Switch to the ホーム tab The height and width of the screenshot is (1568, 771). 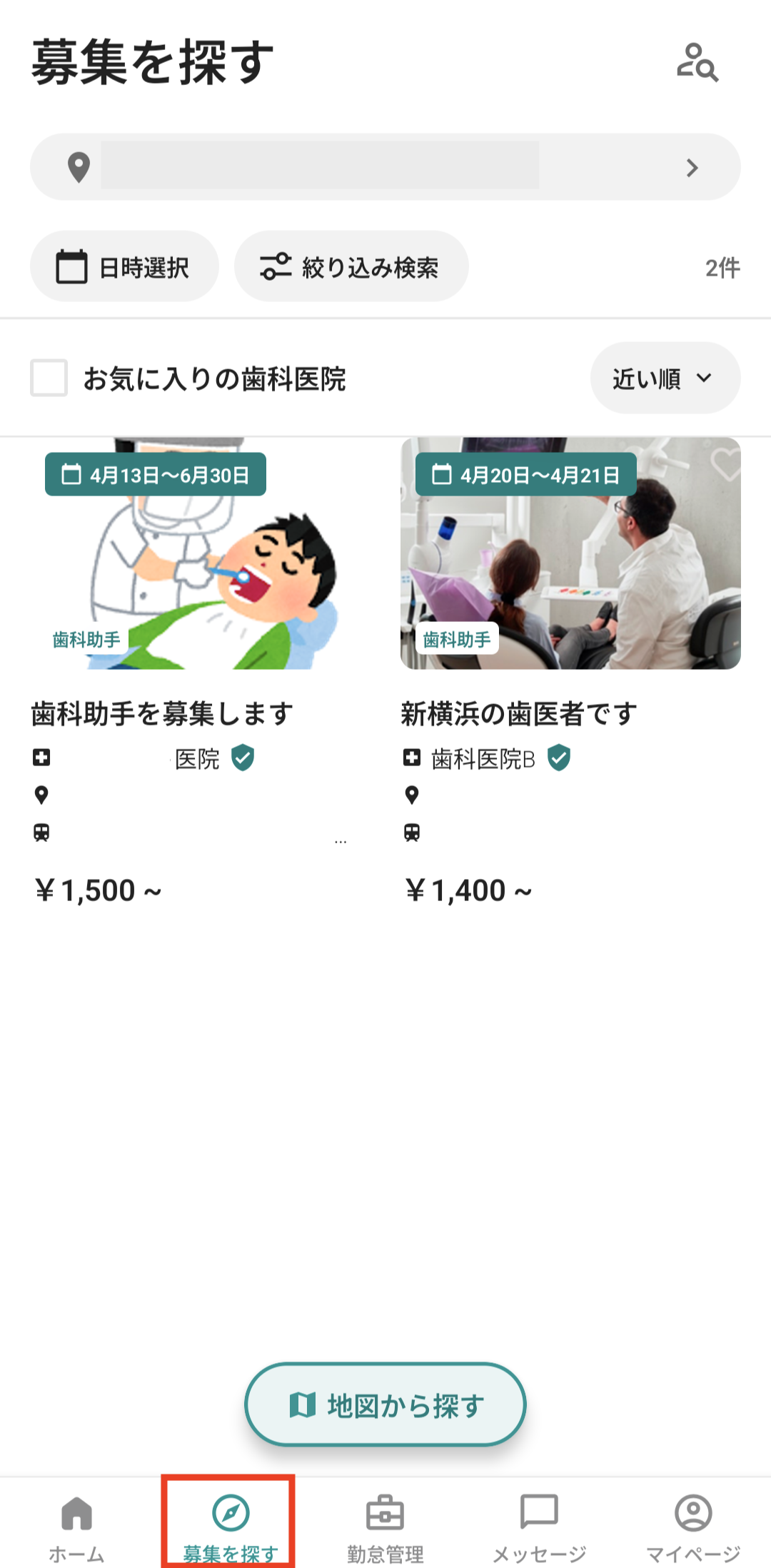click(77, 1527)
